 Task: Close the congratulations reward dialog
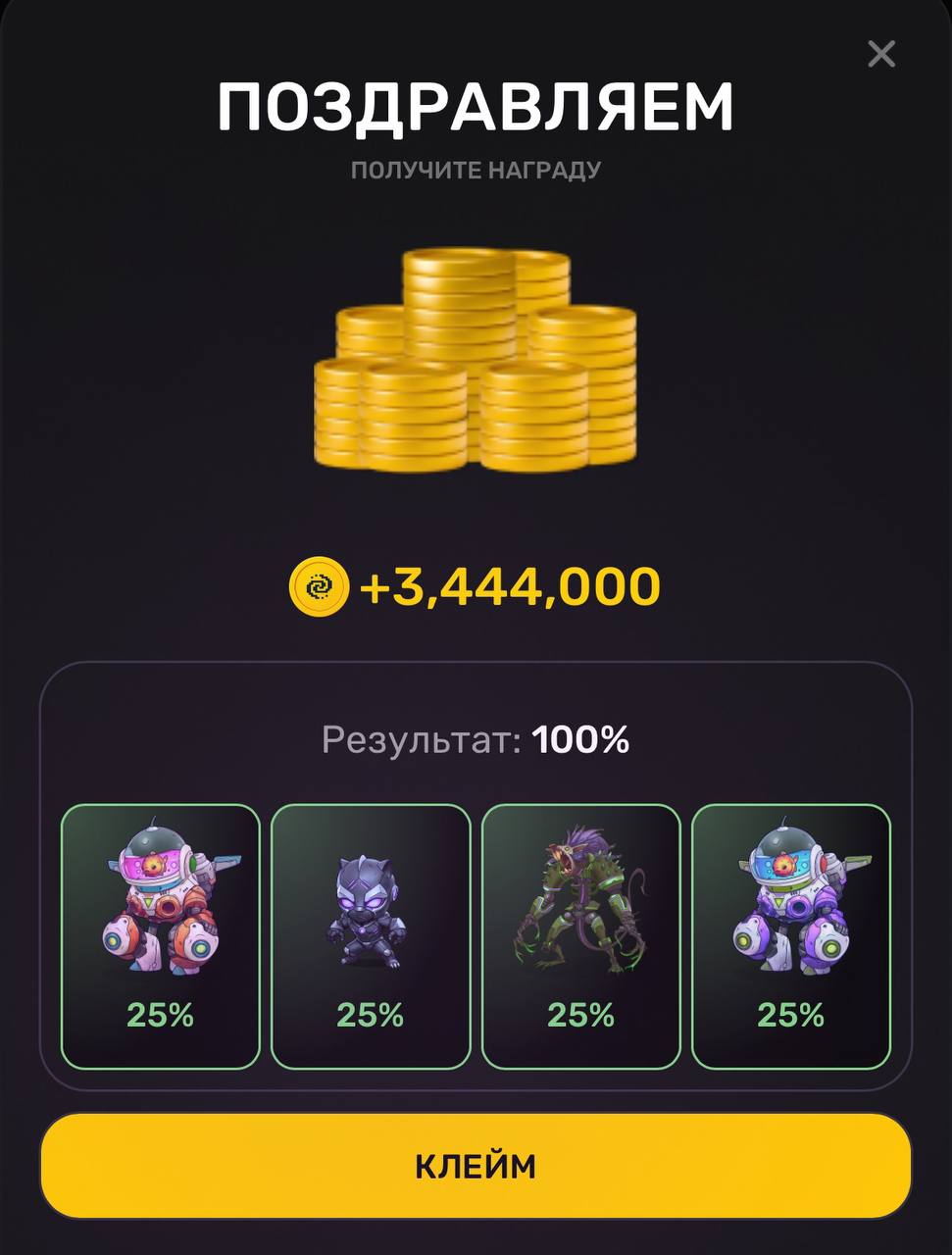tap(881, 54)
